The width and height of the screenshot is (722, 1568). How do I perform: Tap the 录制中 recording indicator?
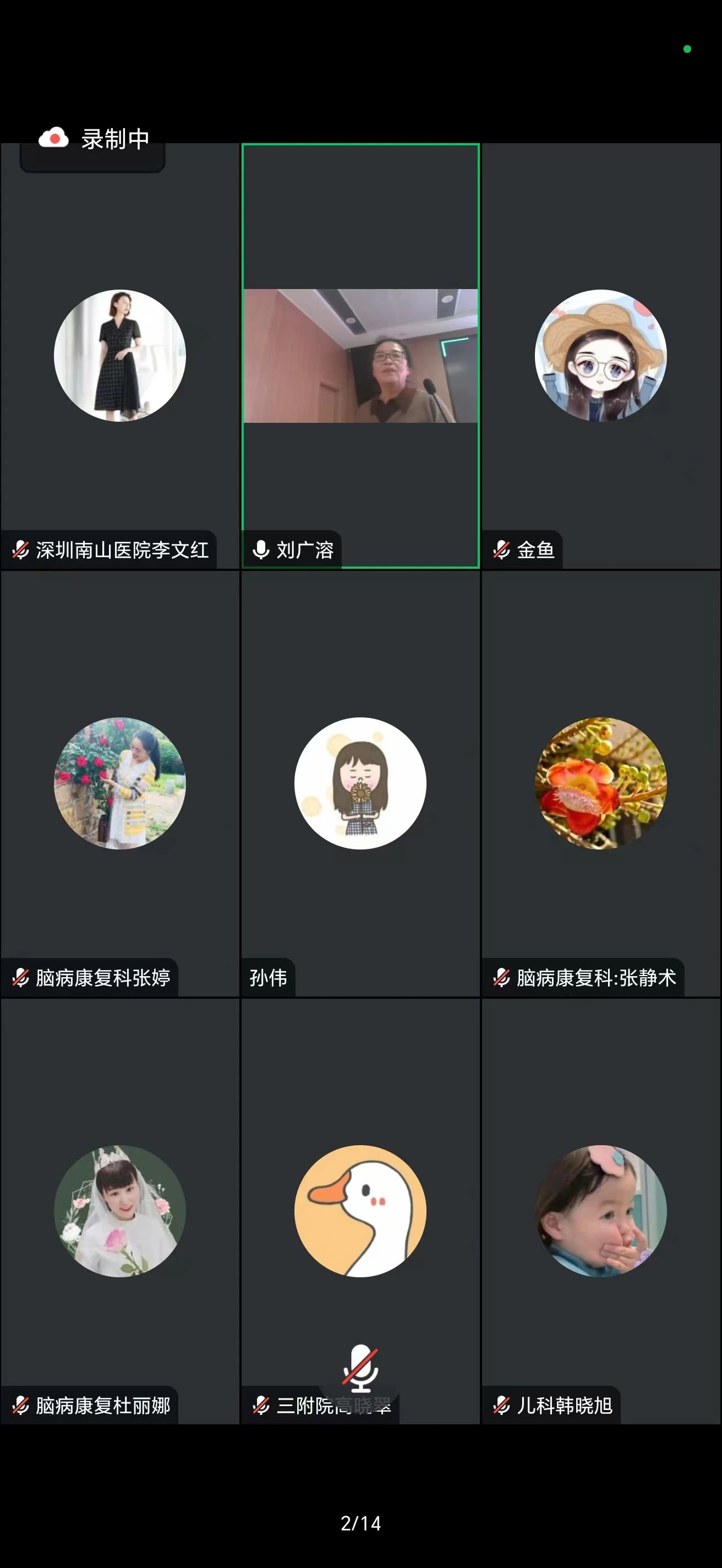tap(94, 139)
